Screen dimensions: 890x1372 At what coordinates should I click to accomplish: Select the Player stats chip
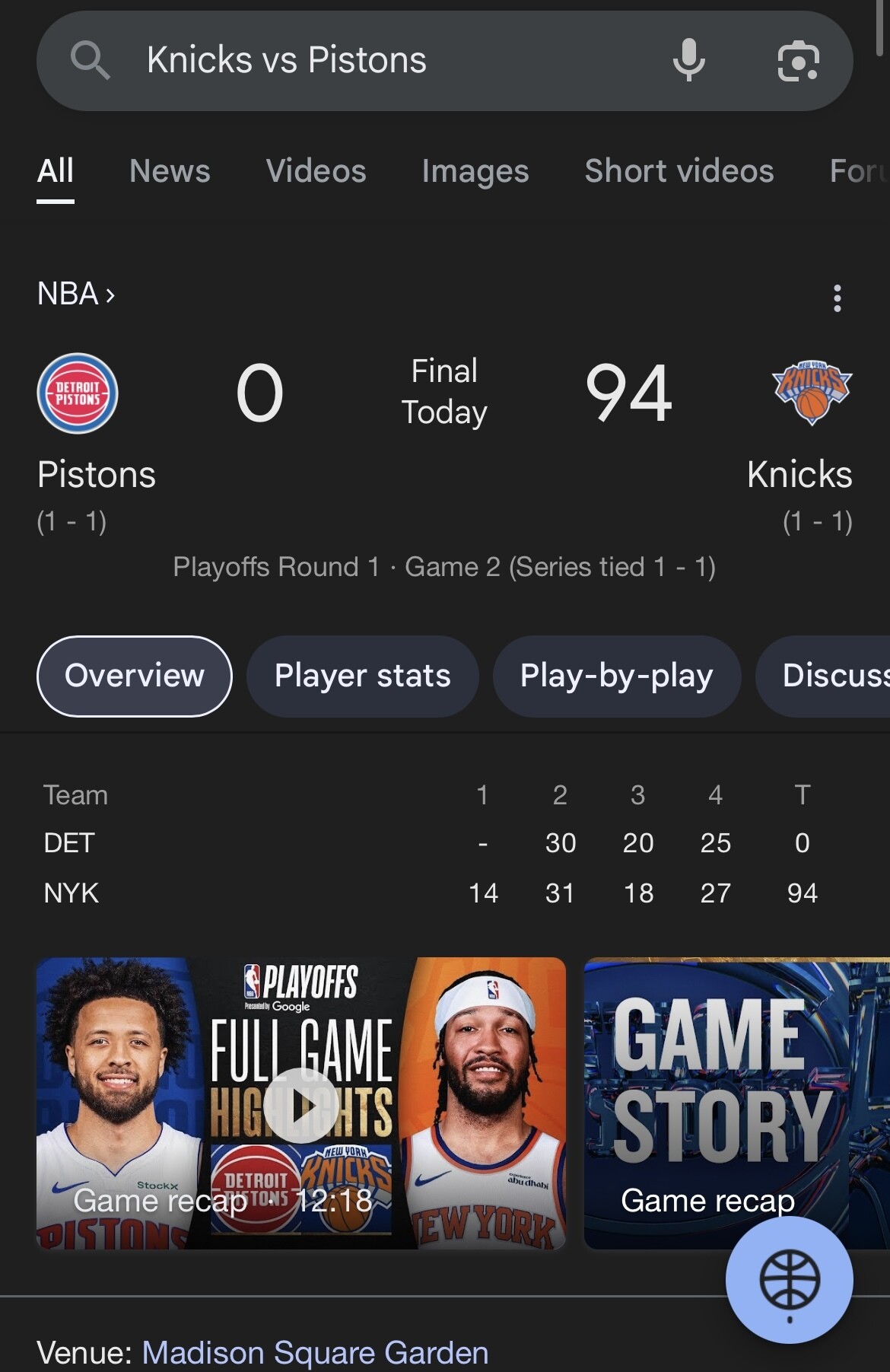point(362,676)
